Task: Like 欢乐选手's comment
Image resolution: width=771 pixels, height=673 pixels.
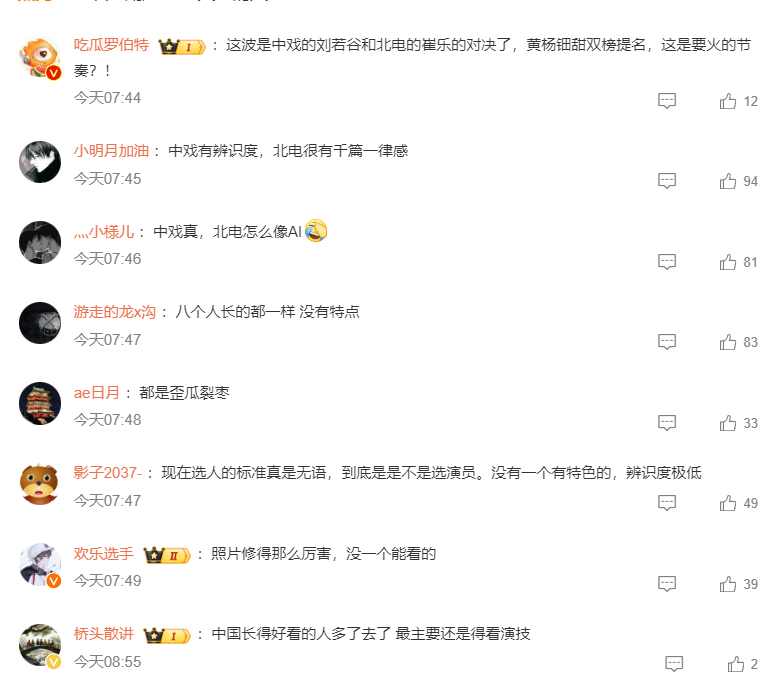Action: point(728,583)
